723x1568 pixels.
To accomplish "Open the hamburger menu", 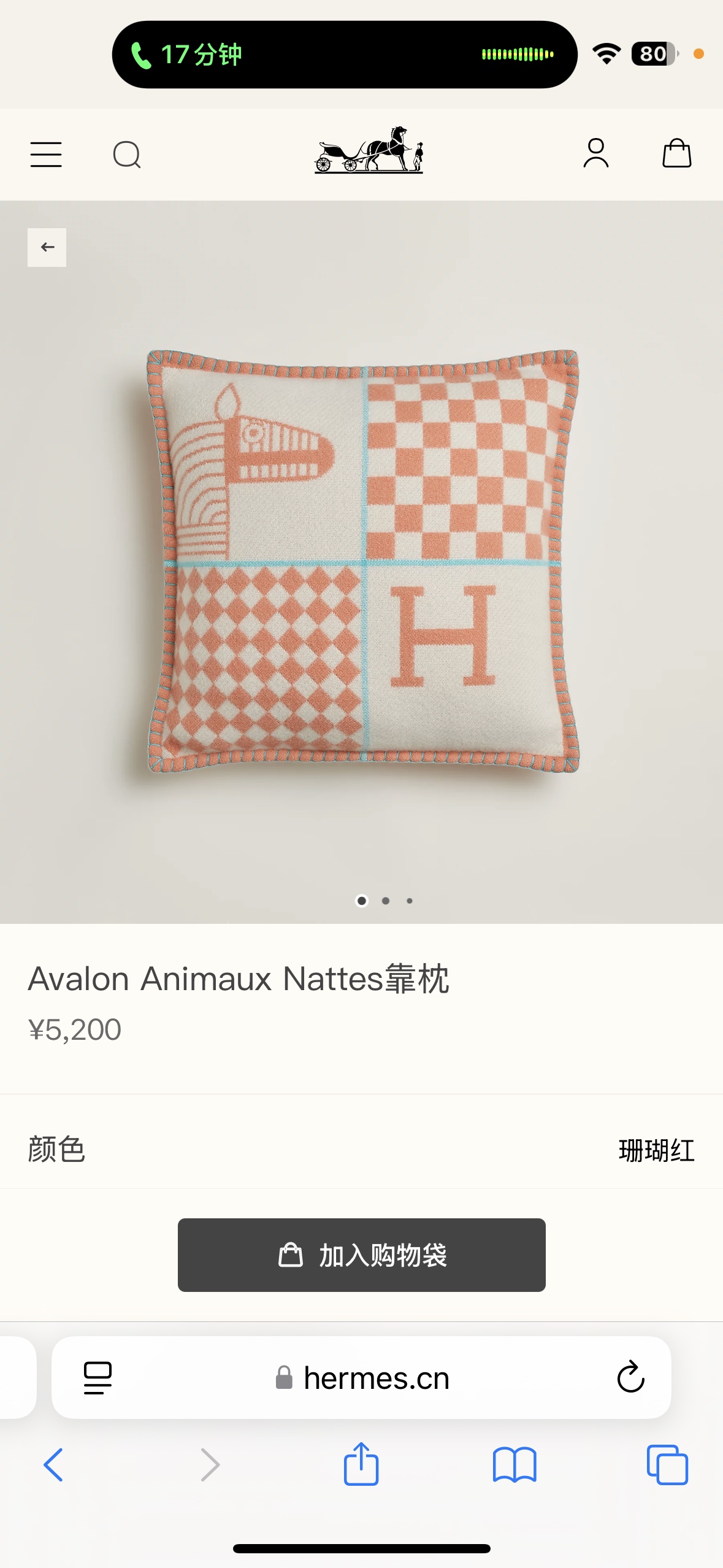I will click(46, 154).
